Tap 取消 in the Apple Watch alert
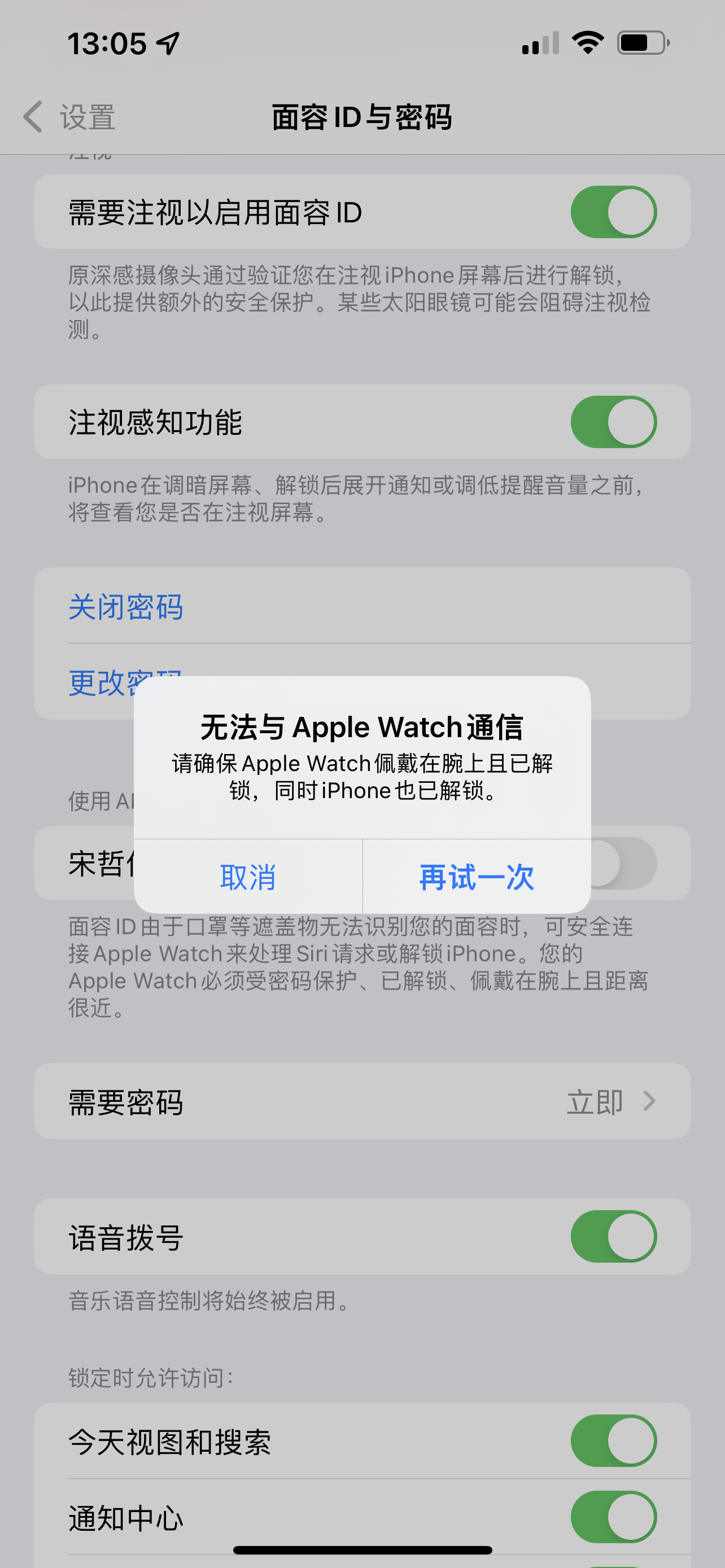The height and width of the screenshot is (1568, 725). 248,877
